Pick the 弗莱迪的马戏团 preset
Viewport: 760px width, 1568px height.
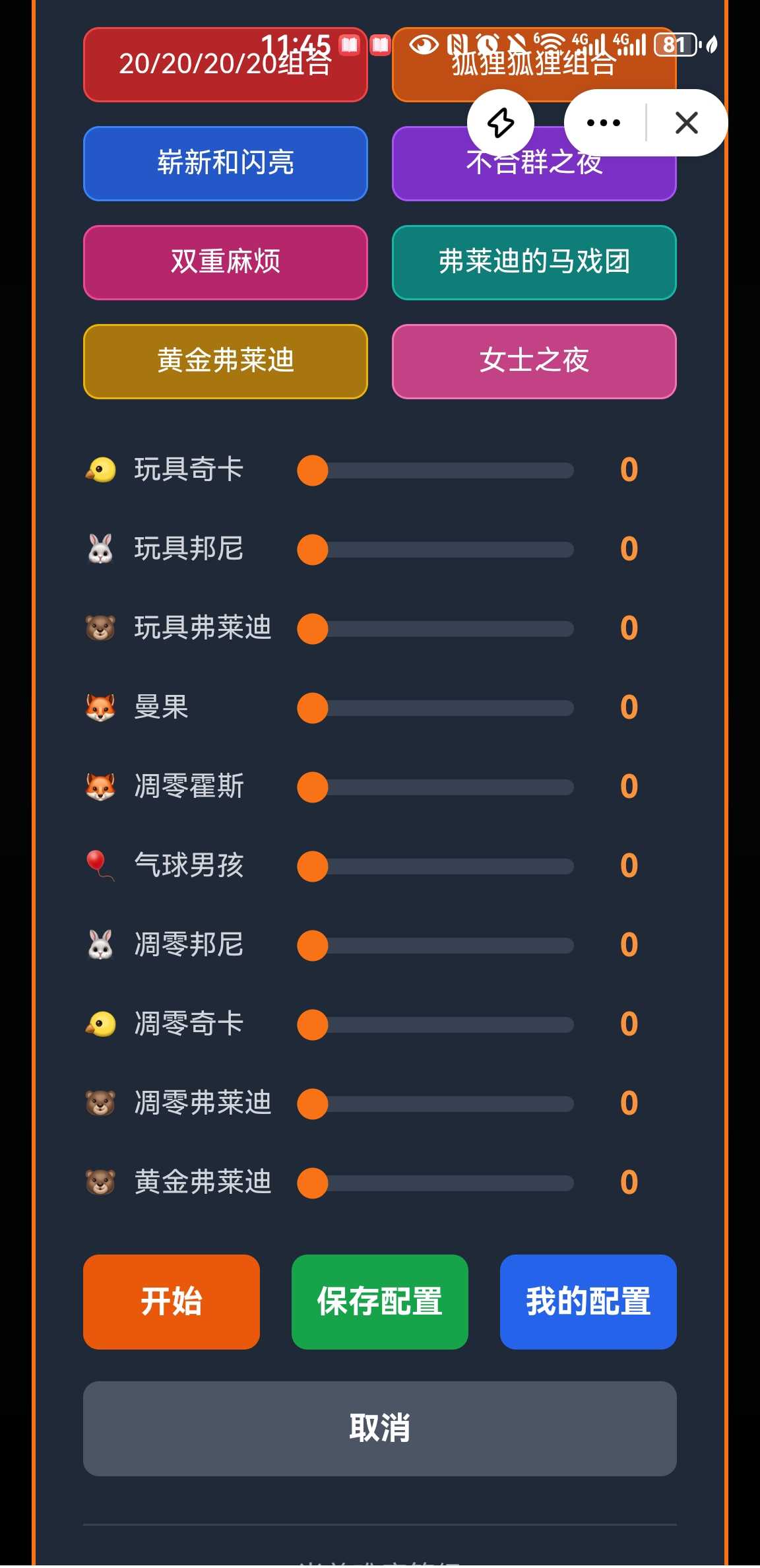click(x=534, y=262)
